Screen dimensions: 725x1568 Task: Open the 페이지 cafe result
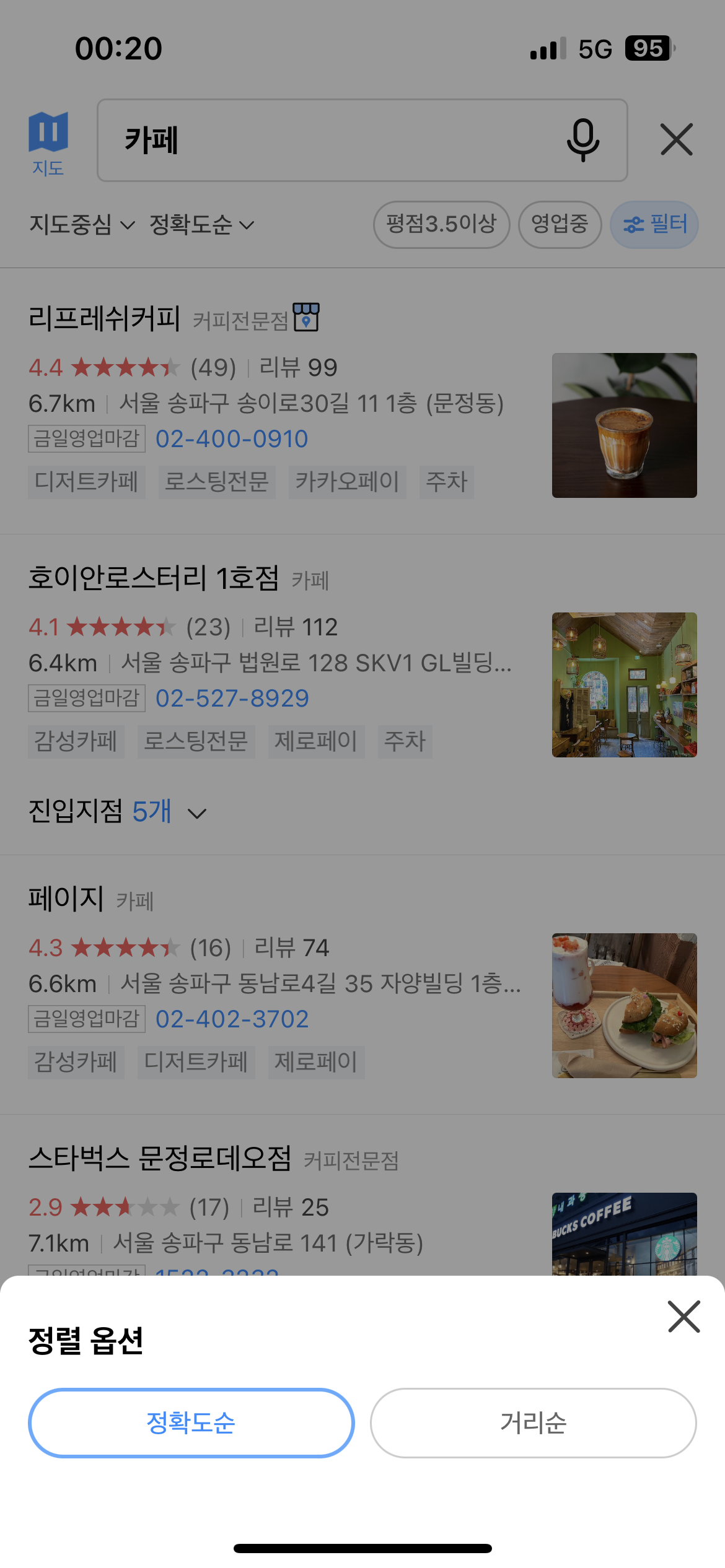(66, 899)
